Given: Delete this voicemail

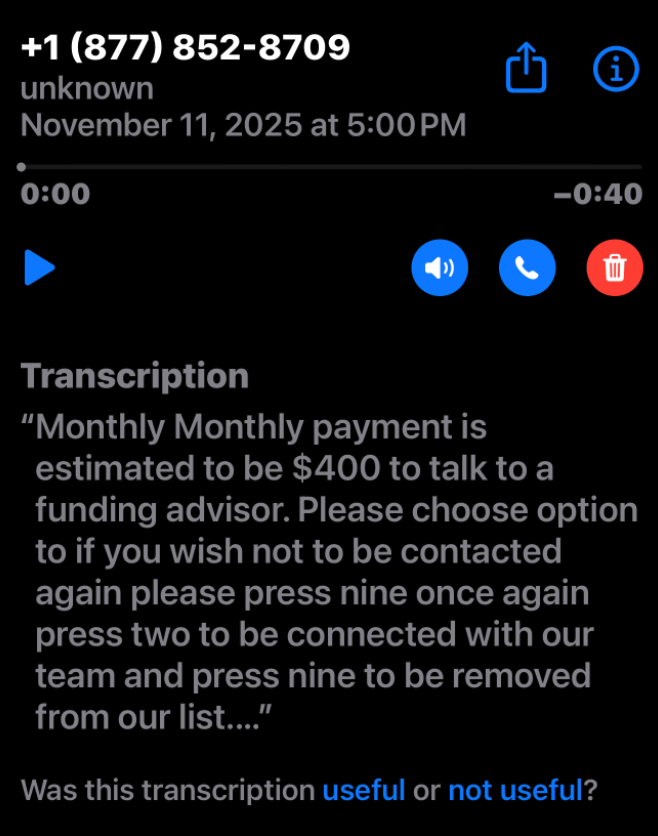Looking at the screenshot, I should click(615, 268).
